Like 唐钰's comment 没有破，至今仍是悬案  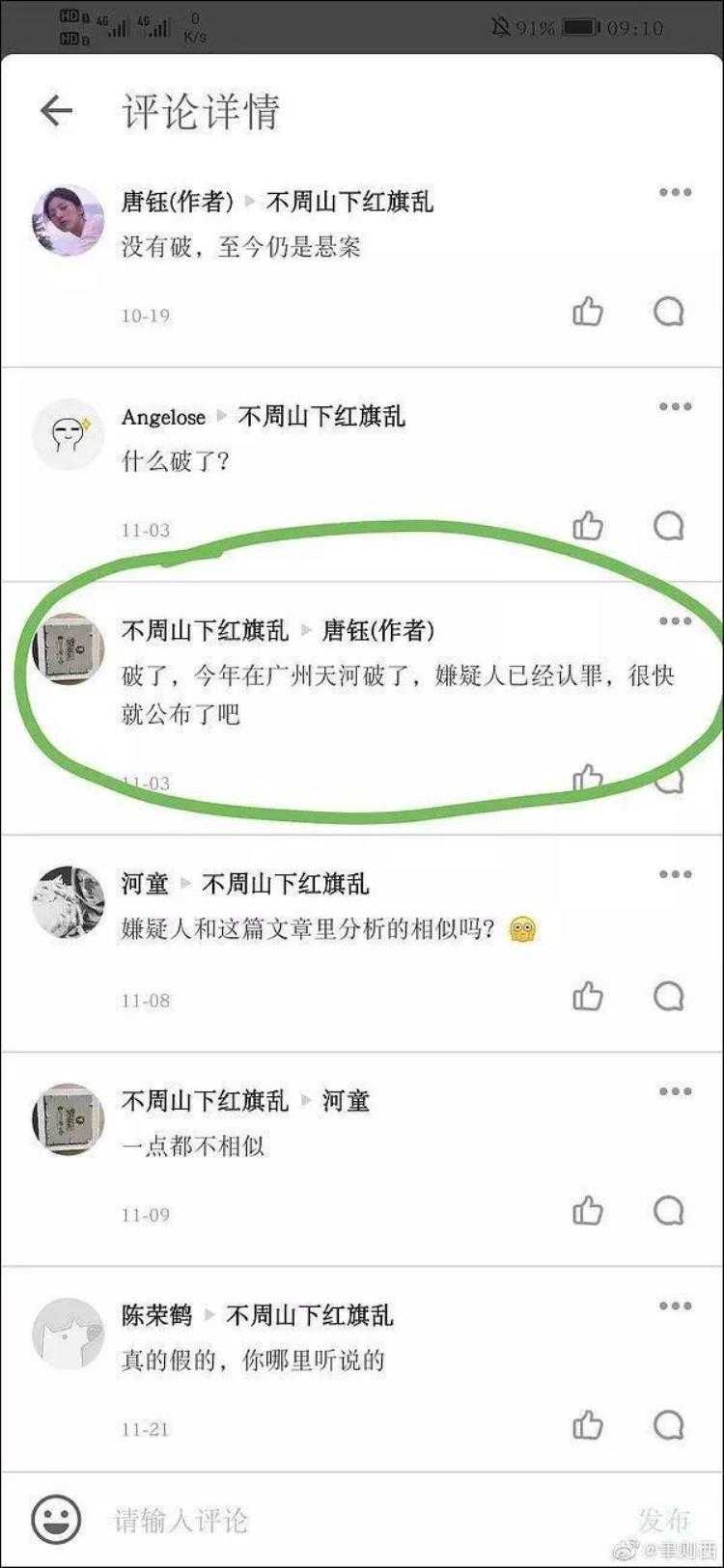pyautogui.click(x=588, y=312)
